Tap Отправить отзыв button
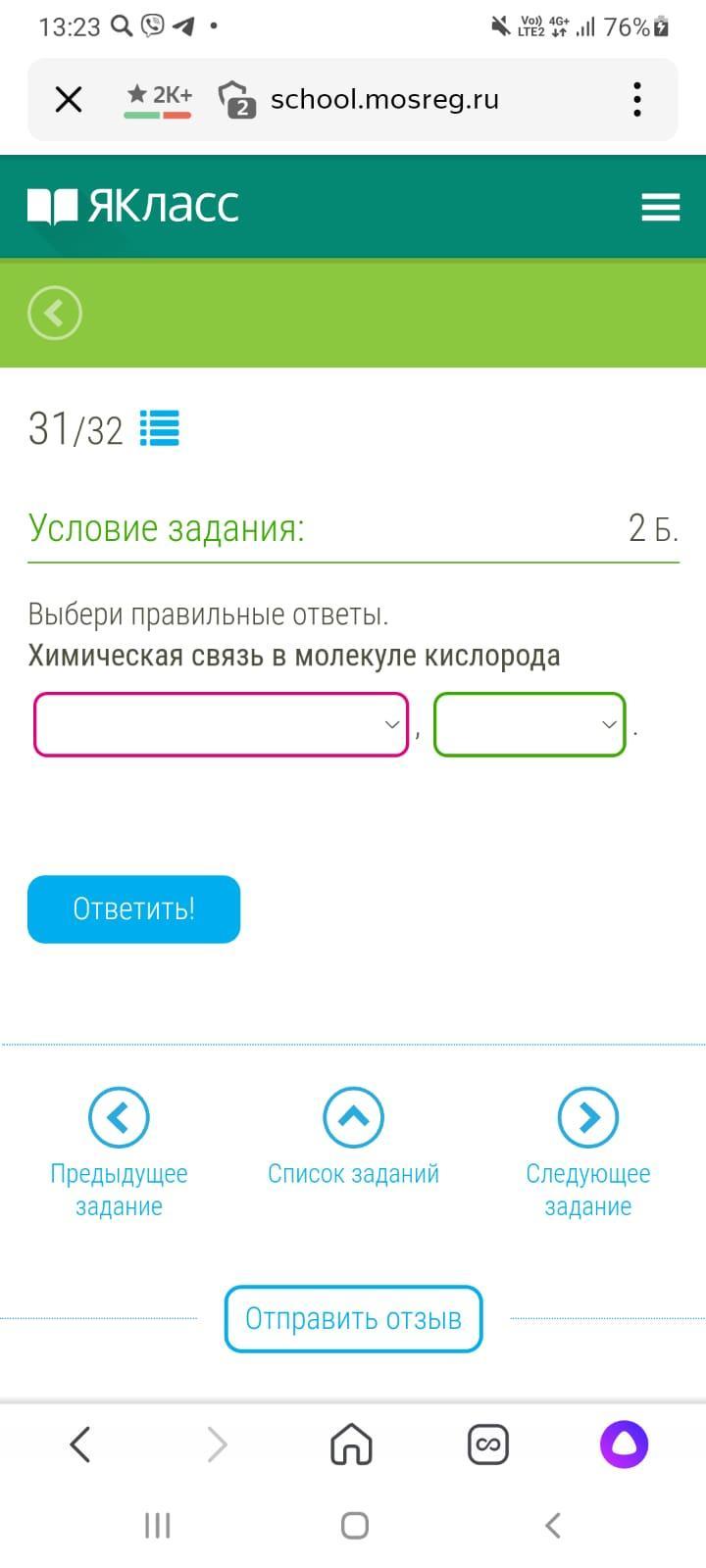The width and height of the screenshot is (706, 1568). point(353,1319)
